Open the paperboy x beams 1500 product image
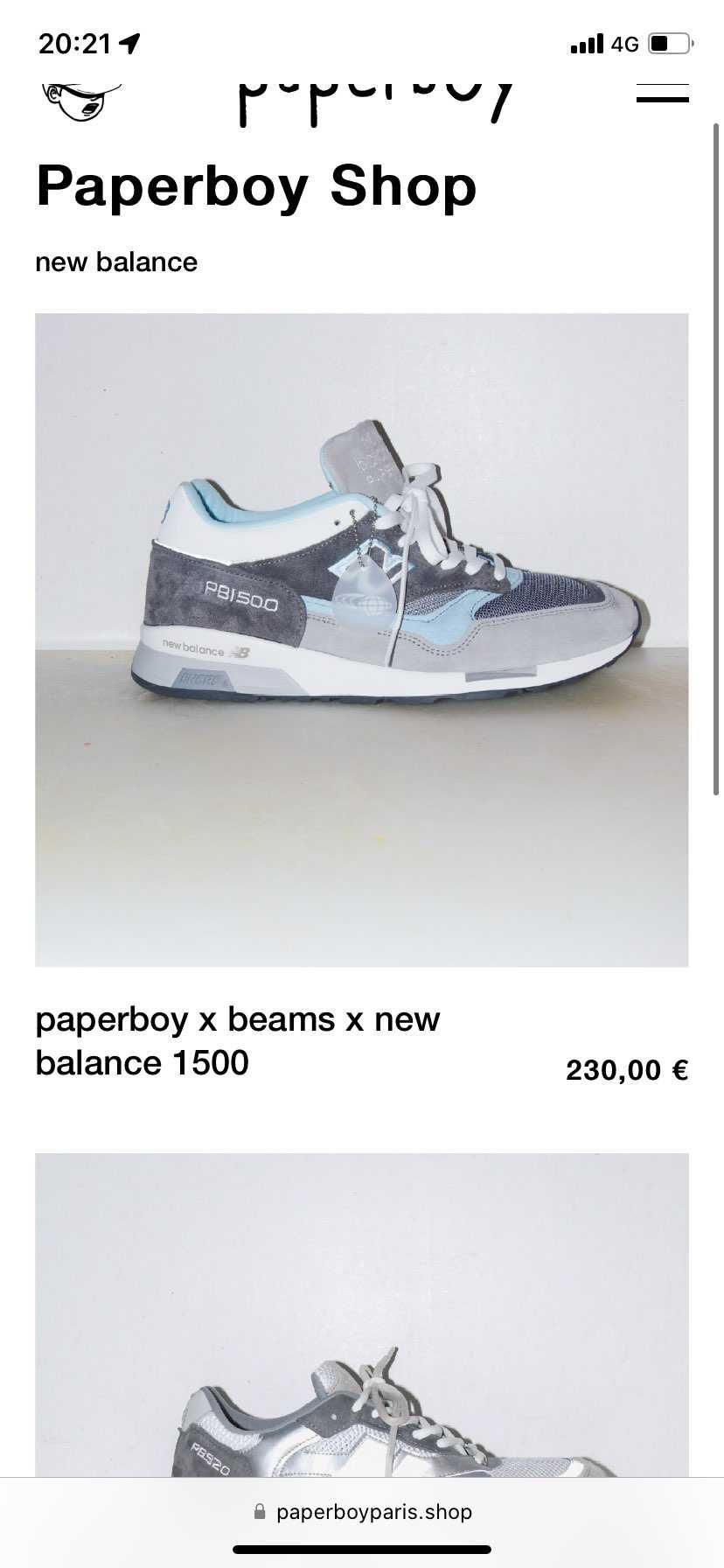Image resolution: width=724 pixels, height=1568 pixels. click(362, 640)
